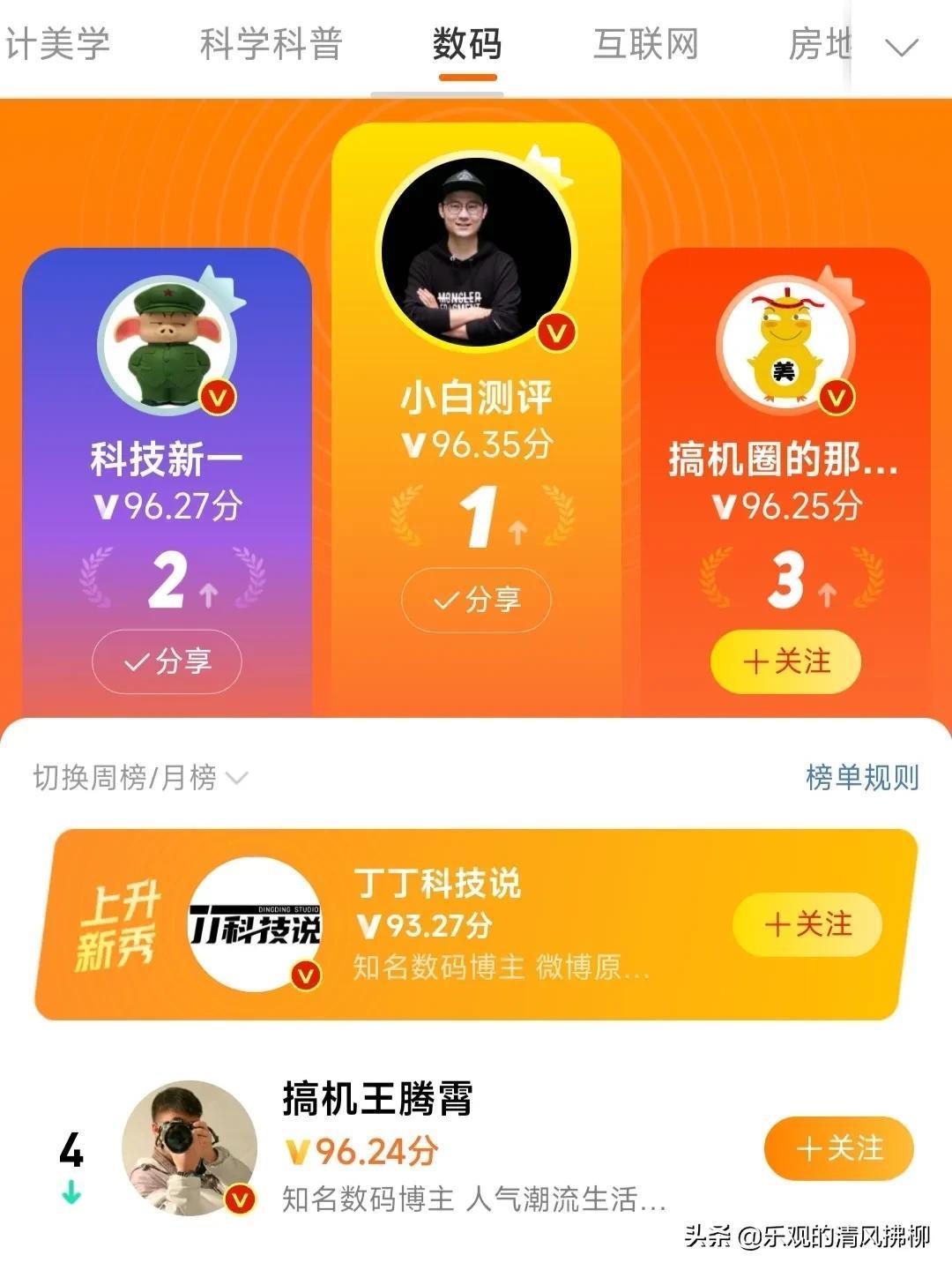952x1270 pixels.
Task: Tap 分享 under 科技新一
Action: point(167,661)
